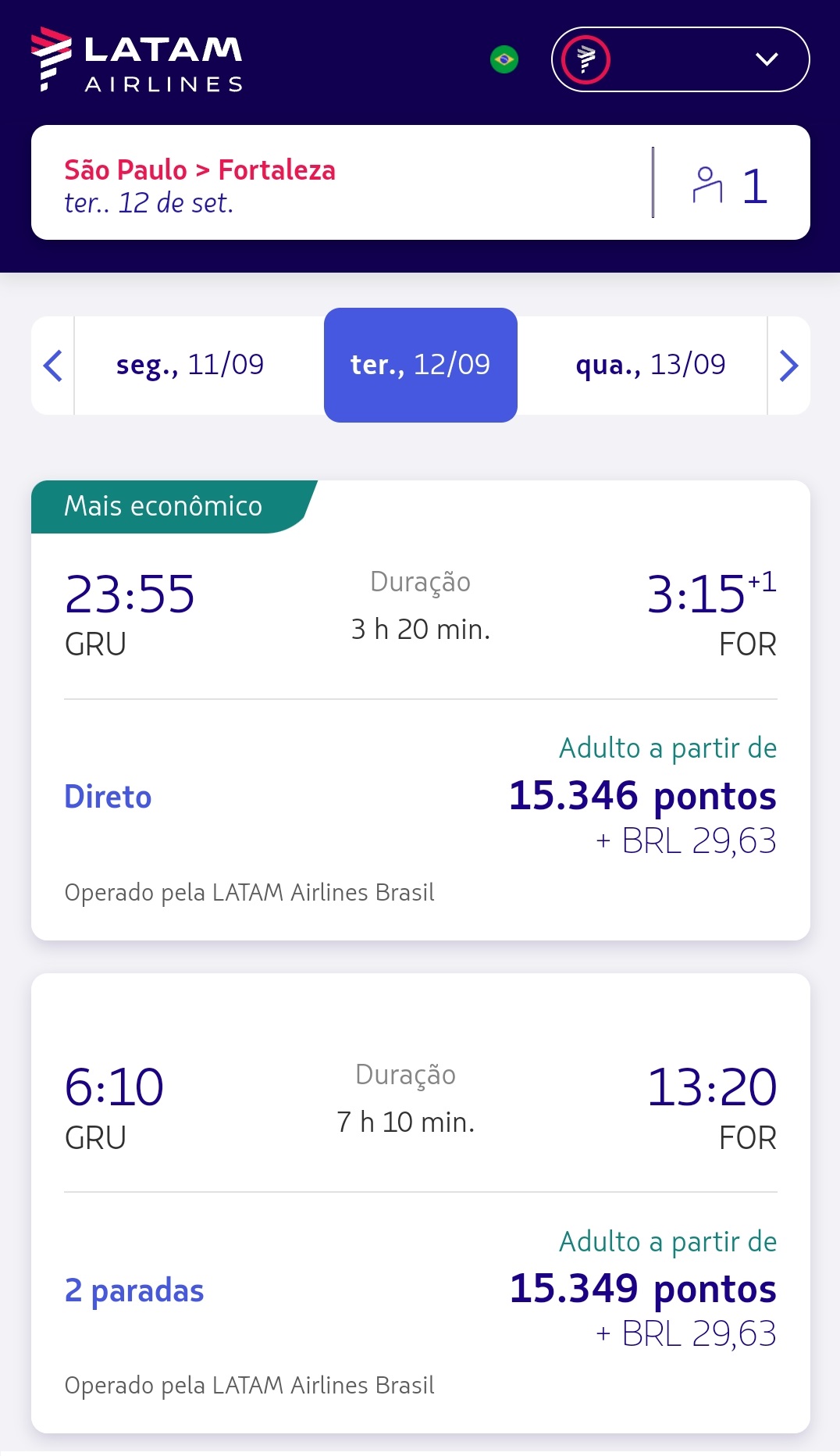Viewport: 840px width, 1456px height.
Task: Click the 'Direto' stops link
Action: (x=109, y=798)
